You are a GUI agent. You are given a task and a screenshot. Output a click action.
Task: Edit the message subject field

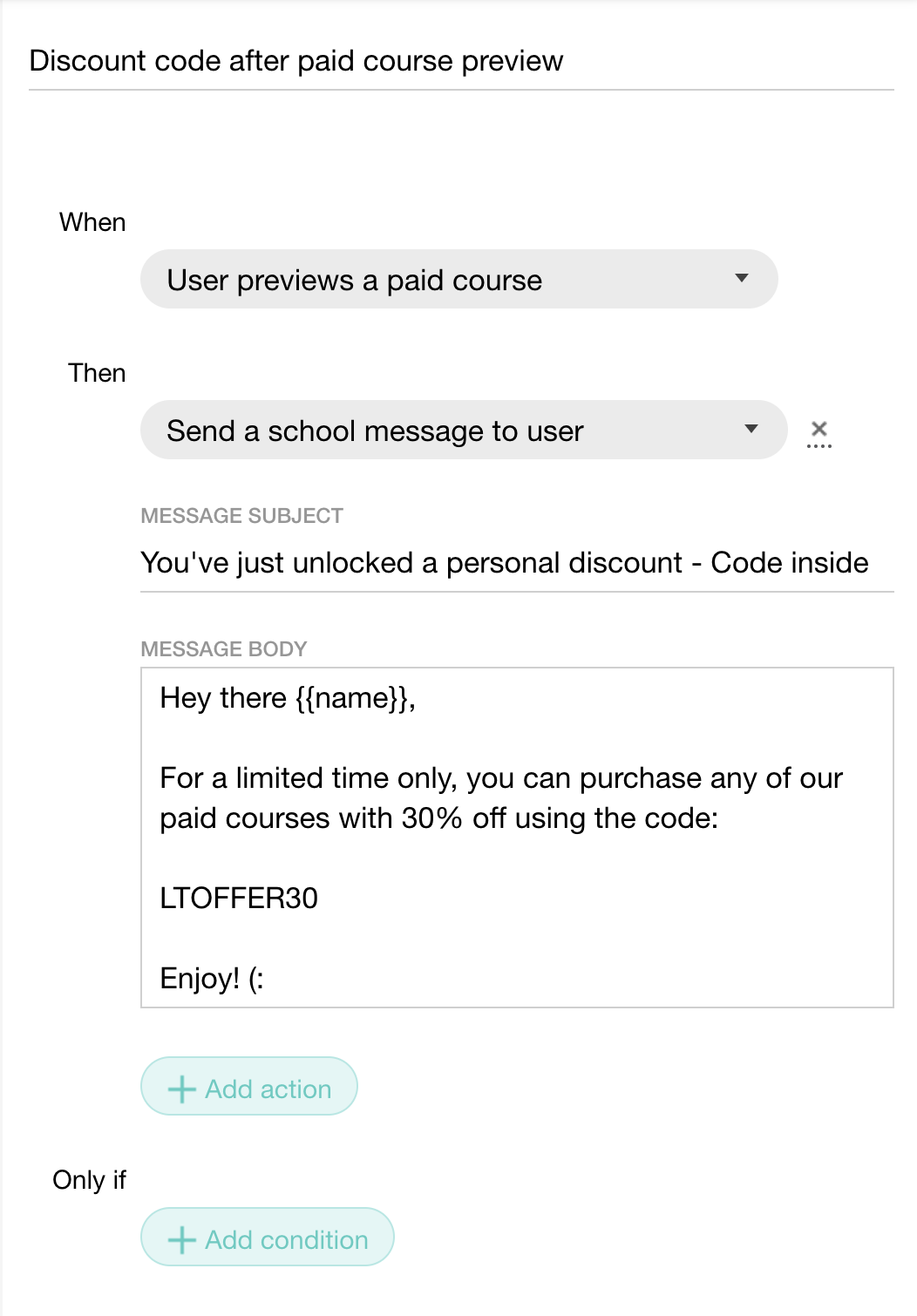point(516,563)
